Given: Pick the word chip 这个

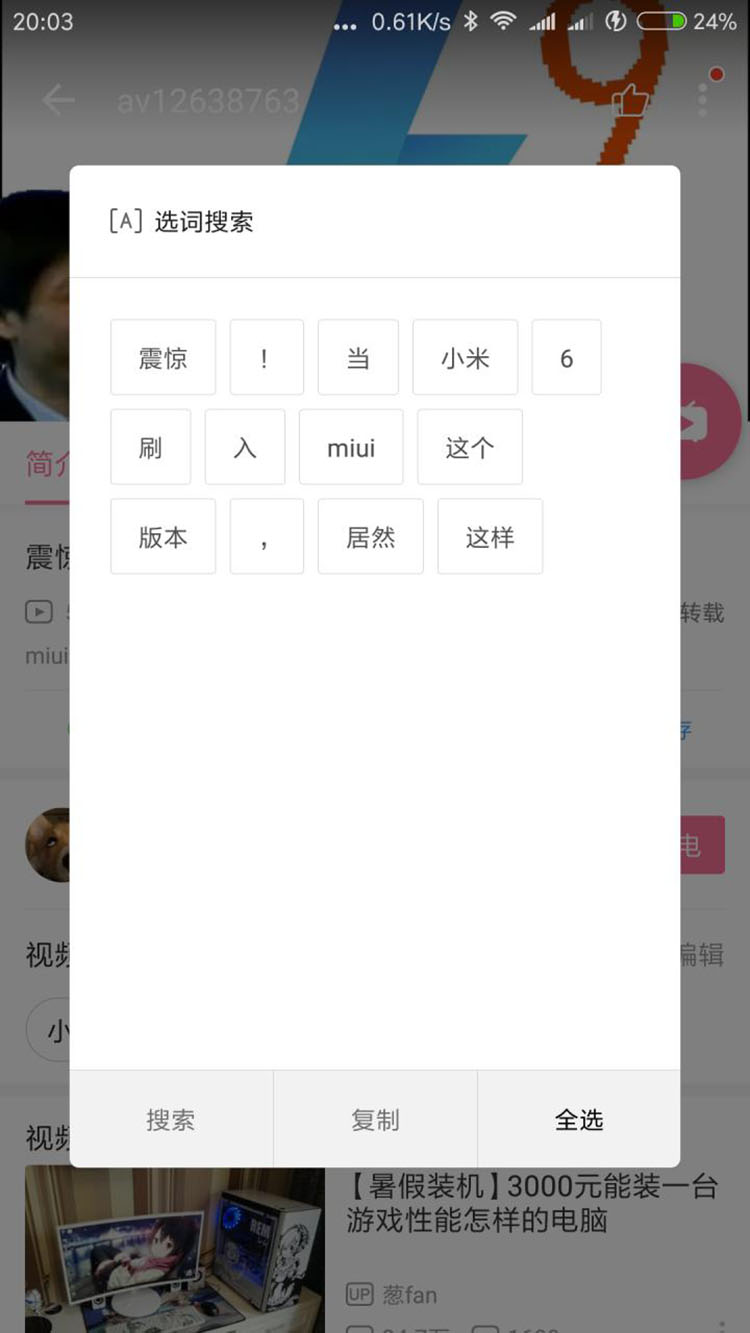Looking at the screenshot, I should pyautogui.click(x=470, y=447).
